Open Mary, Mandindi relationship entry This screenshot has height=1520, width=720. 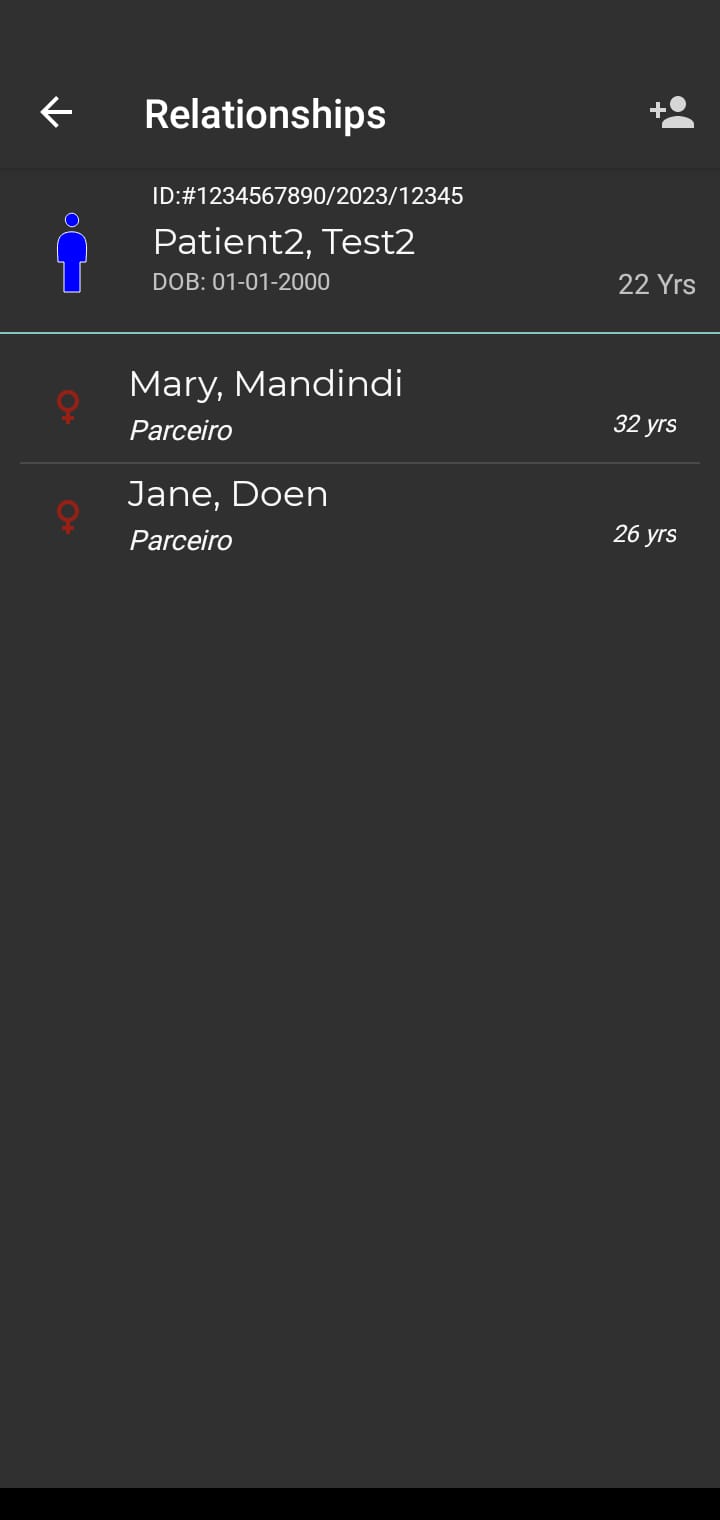tap(360, 407)
